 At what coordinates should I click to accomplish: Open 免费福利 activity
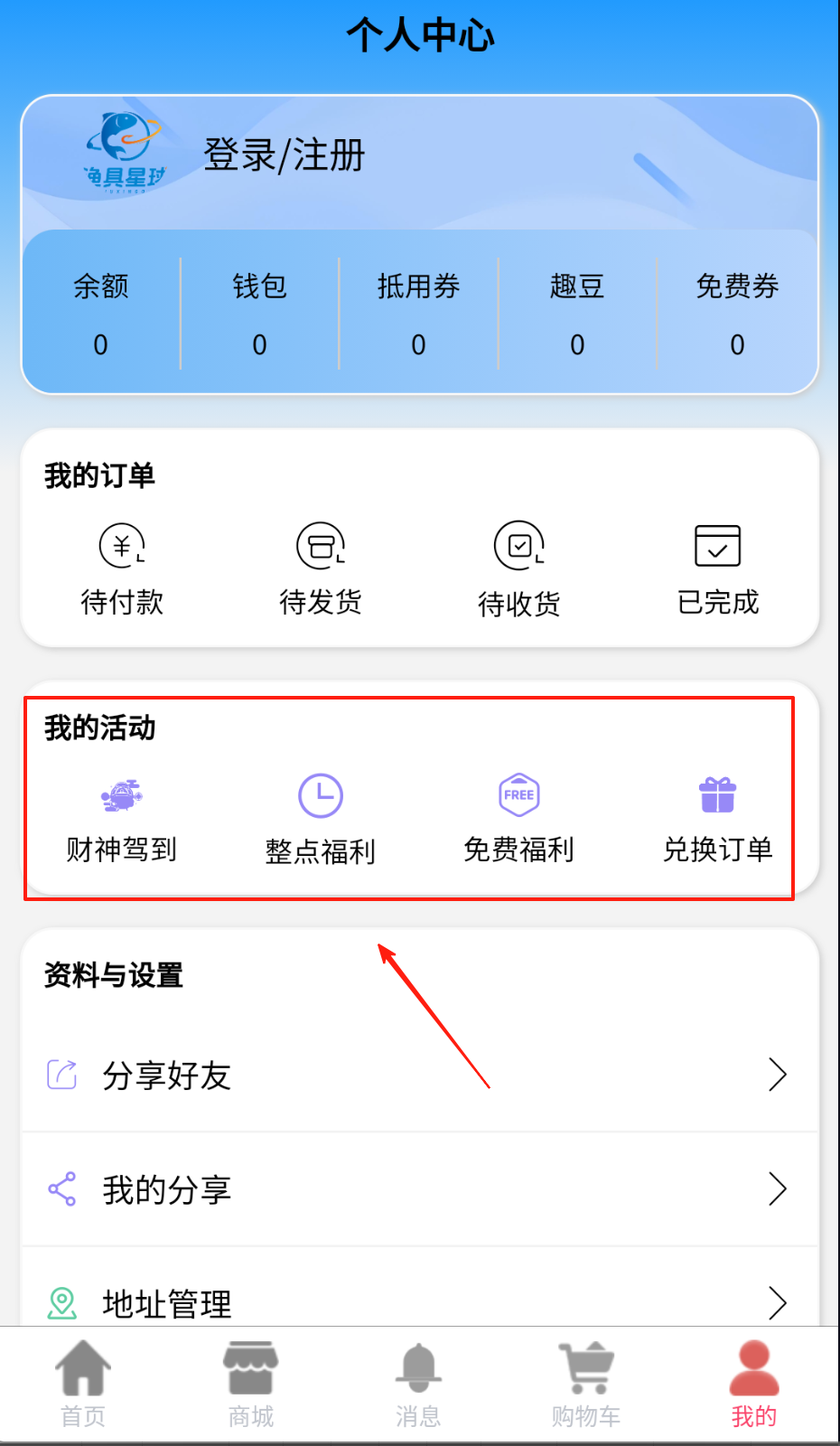(x=519, y=818)
